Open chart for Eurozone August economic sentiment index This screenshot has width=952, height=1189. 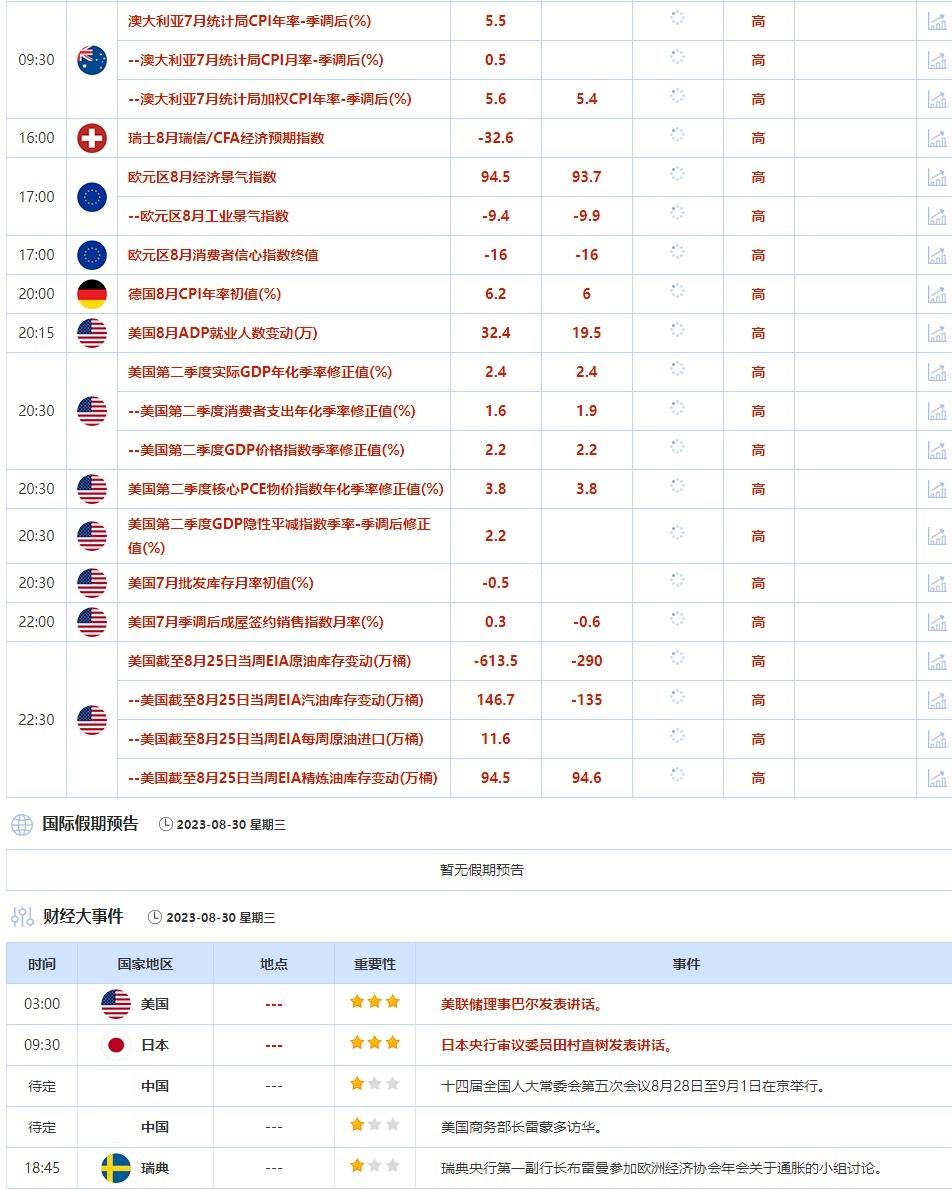pos(937,177)
